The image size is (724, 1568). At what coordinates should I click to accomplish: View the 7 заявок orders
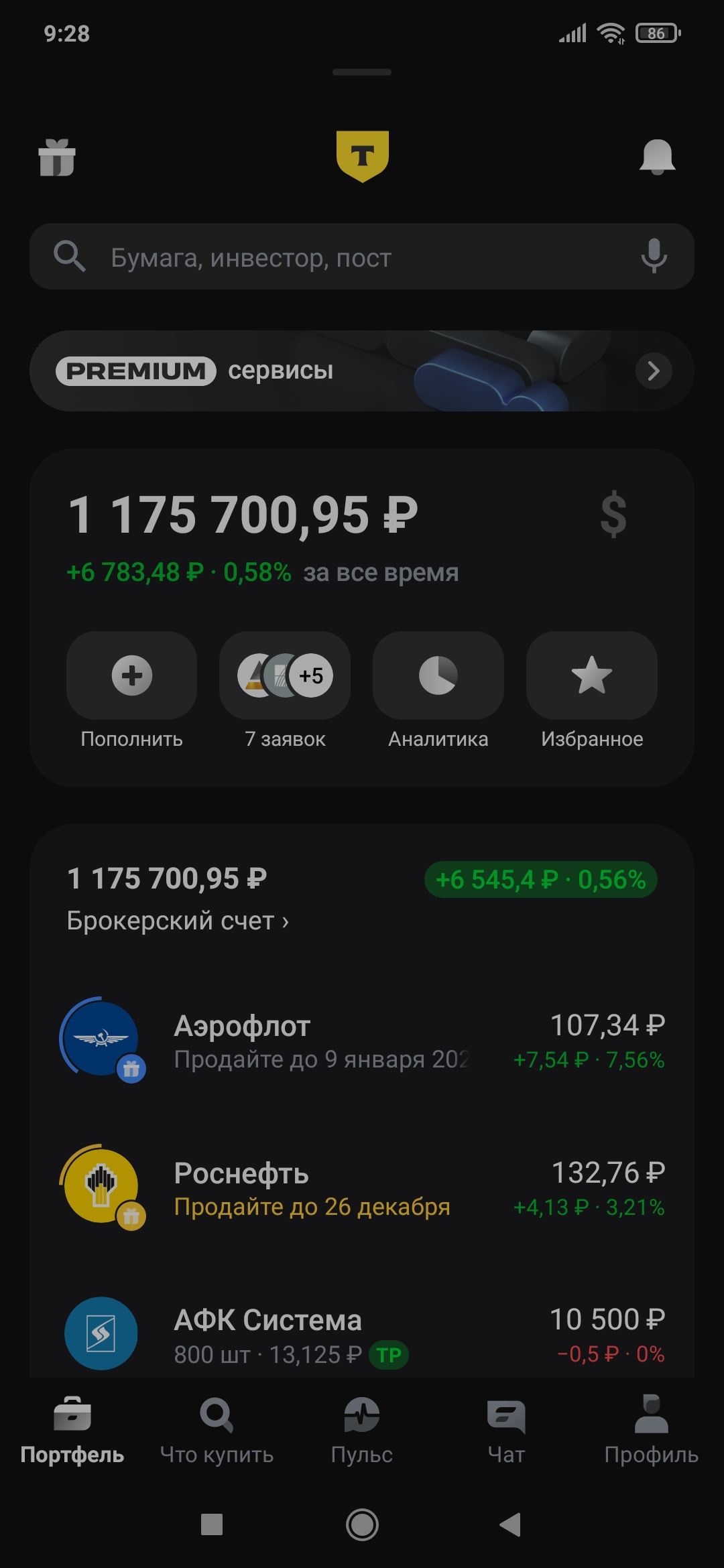click(285, 677)
